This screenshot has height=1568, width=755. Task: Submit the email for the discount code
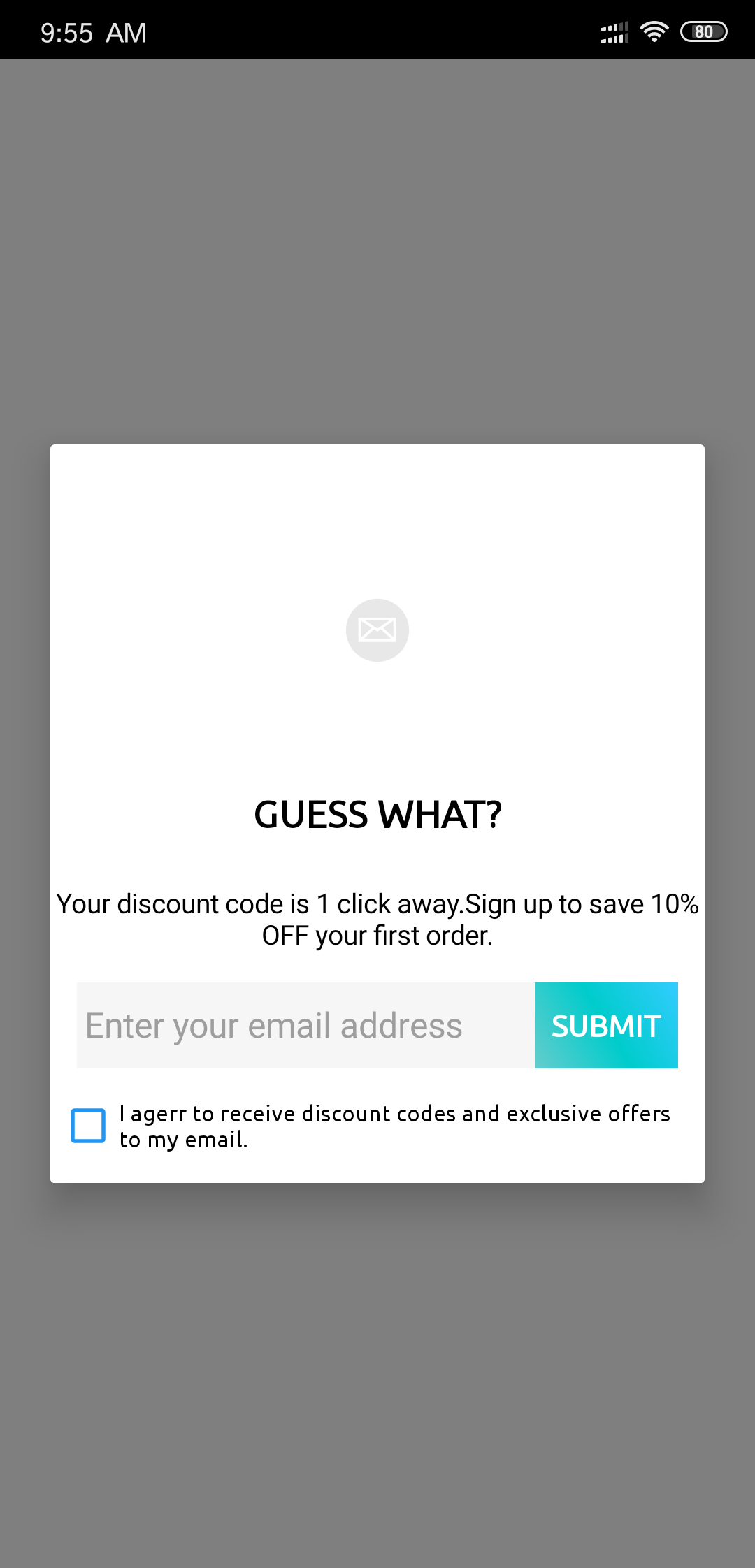pos(606,1025)
